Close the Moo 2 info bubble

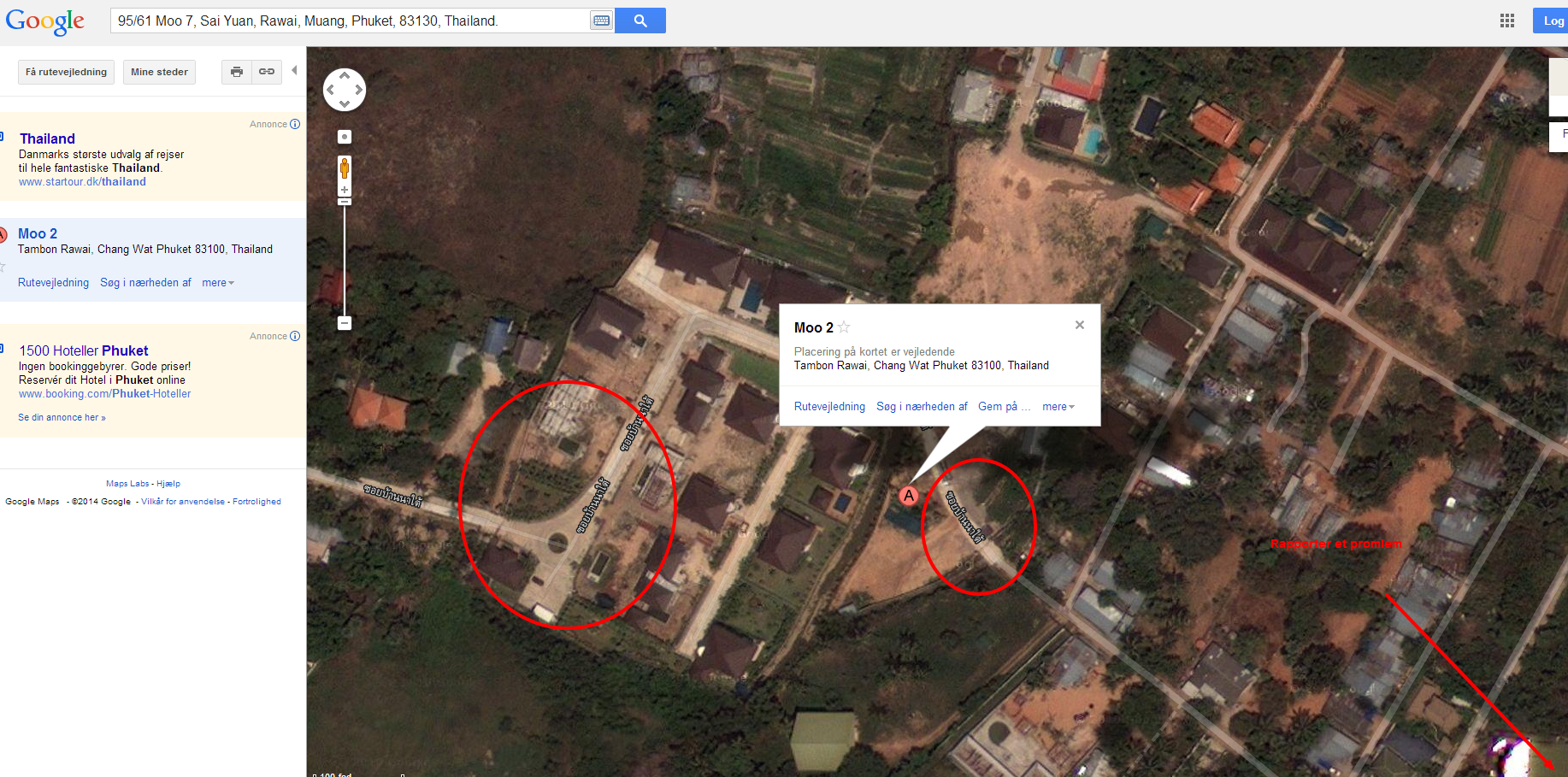(1080, 325)
